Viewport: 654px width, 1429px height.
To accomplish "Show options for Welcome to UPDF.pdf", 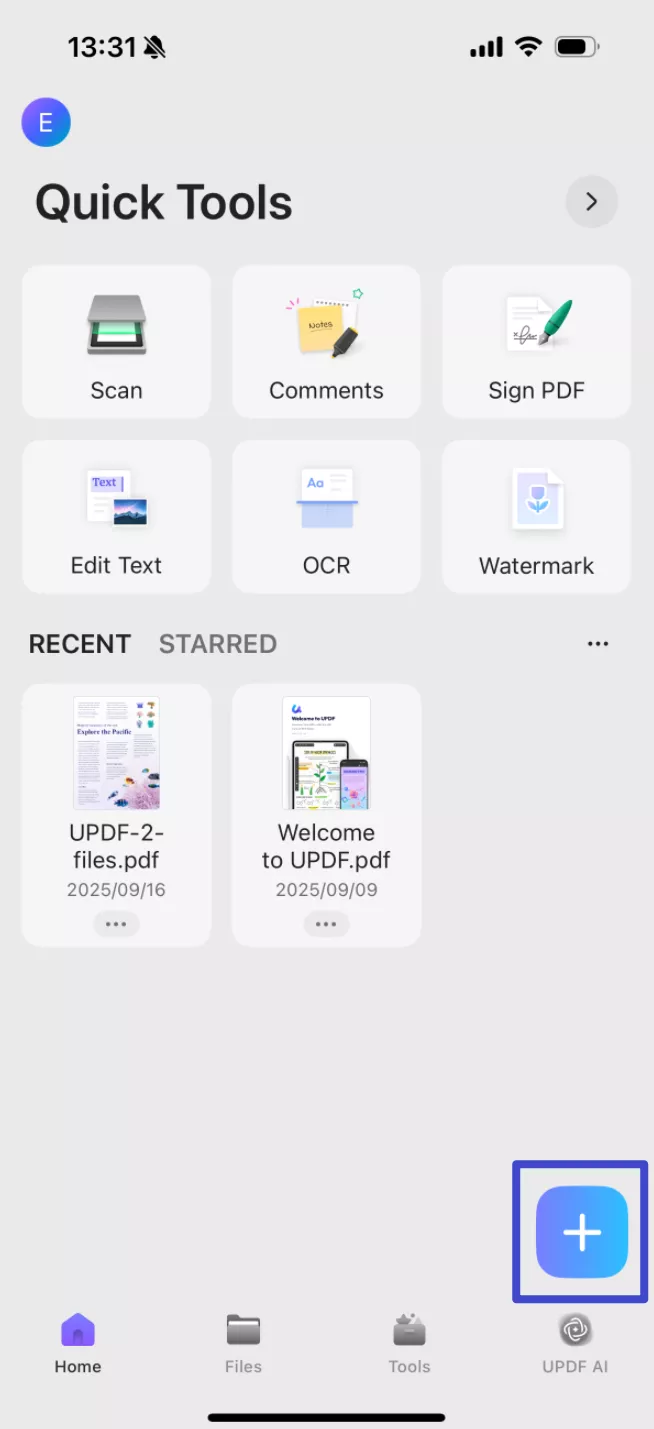I will click(326, 924).
